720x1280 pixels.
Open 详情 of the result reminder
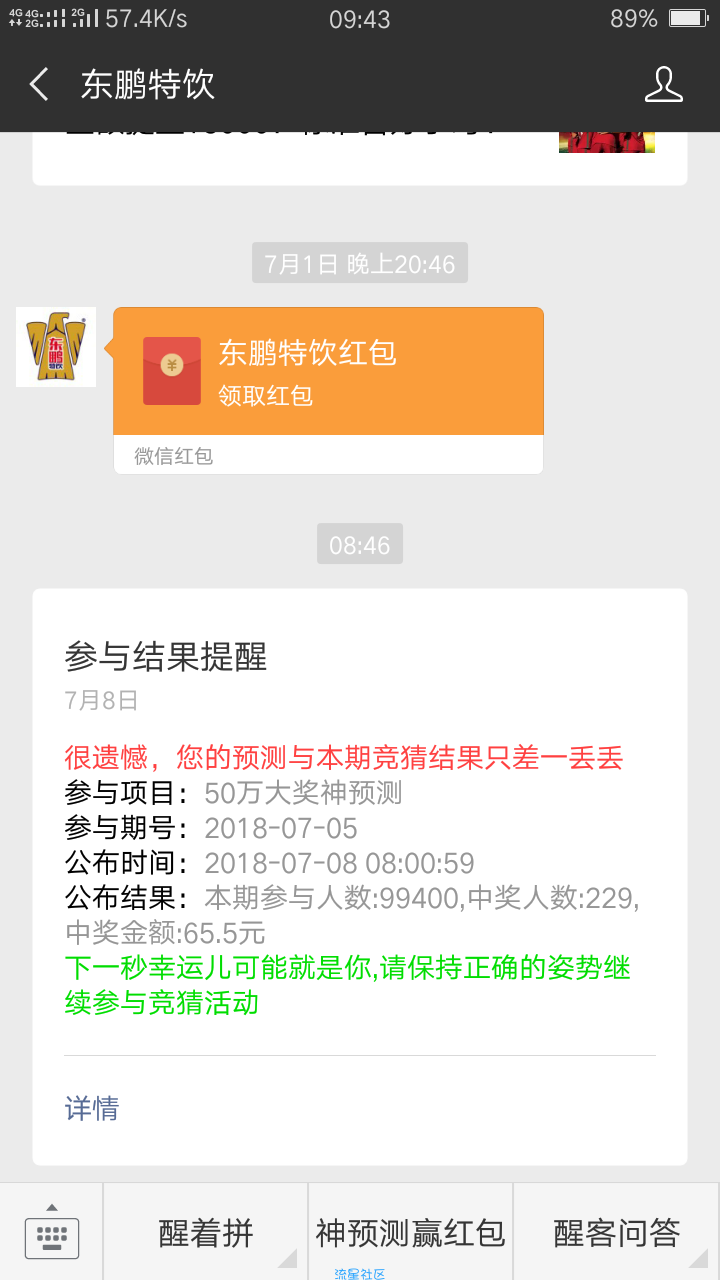(92, 1108)
